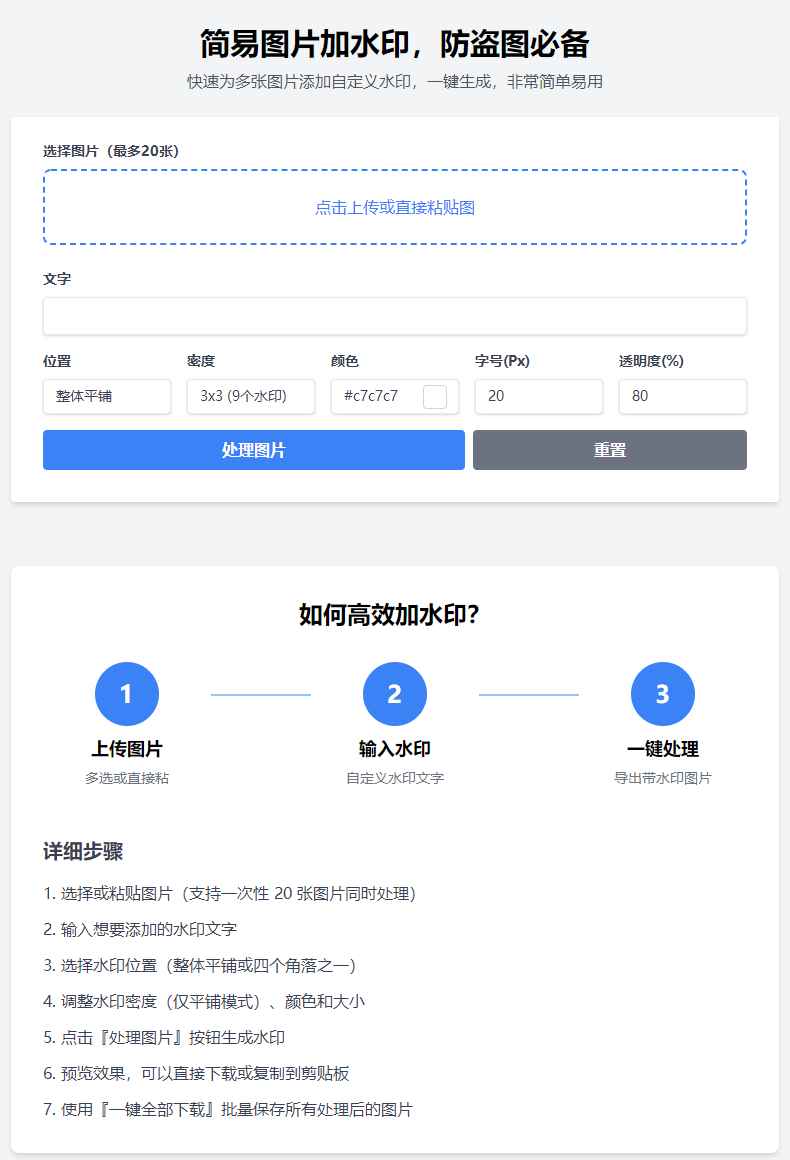
Task: Open the density (密度) dropdown
Action: (250, 396)
